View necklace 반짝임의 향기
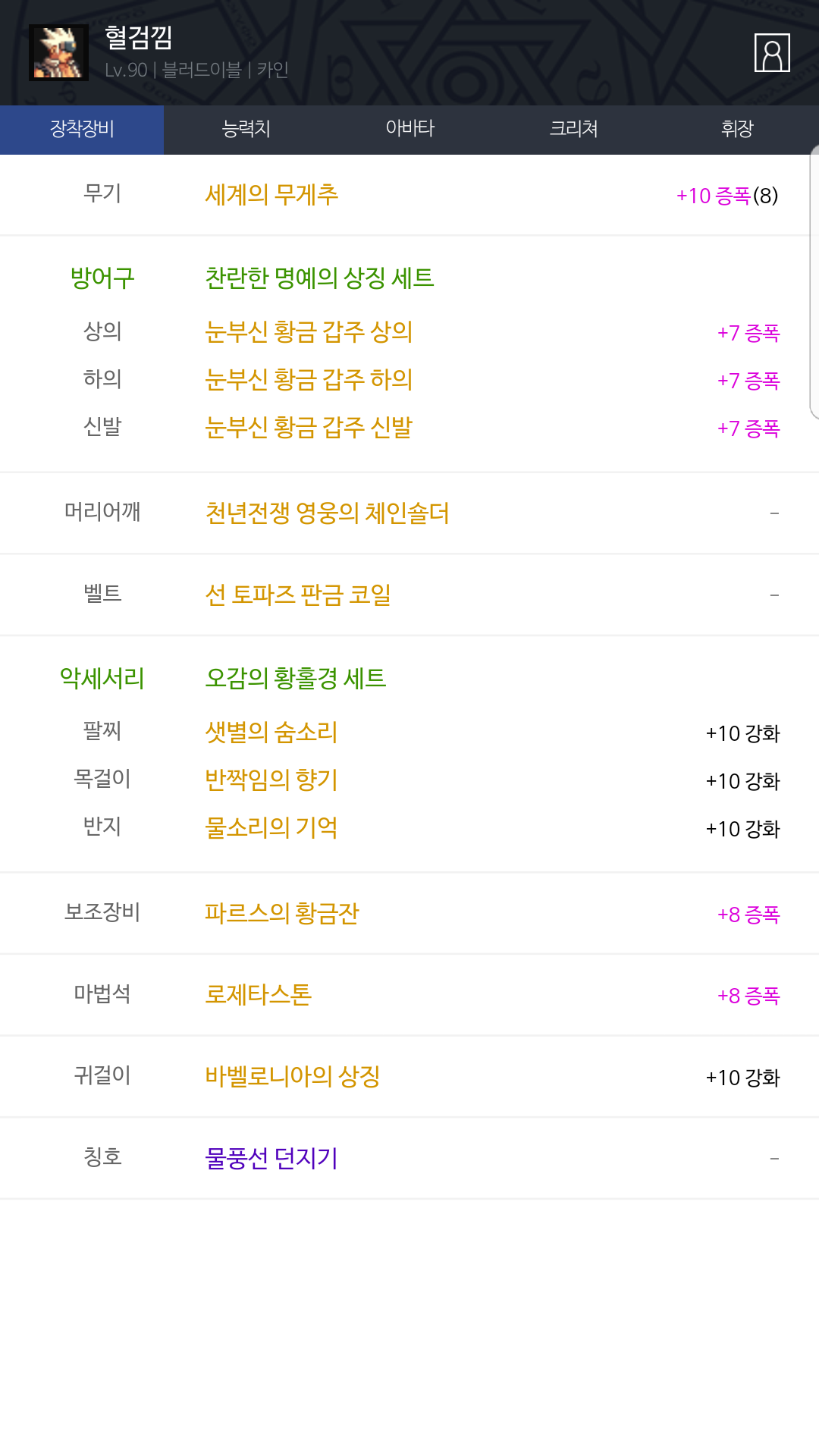The image size is (819, 1456). coord(271,780)
